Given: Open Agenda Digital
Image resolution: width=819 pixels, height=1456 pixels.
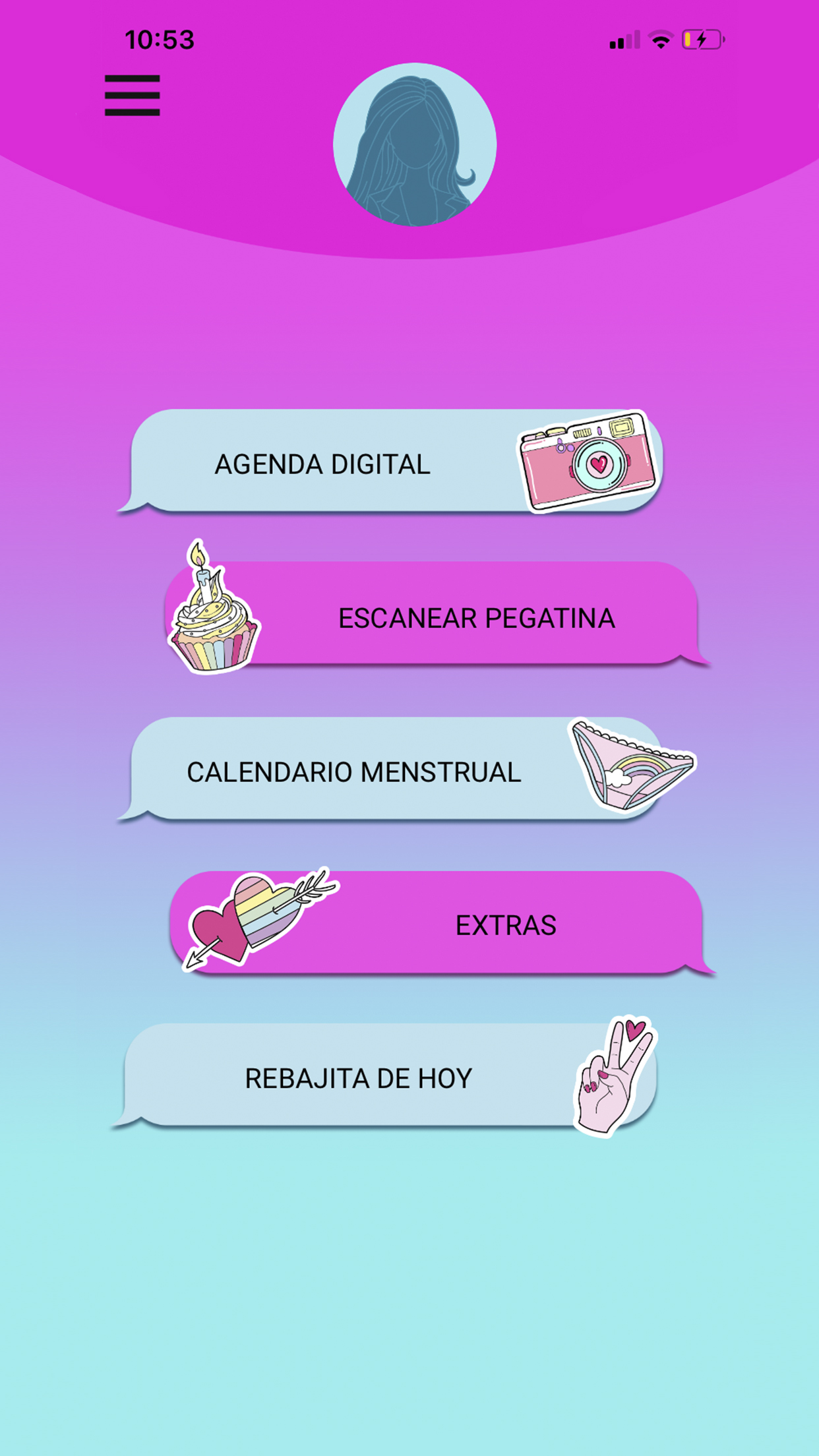Looking at the screenshot, I should [x=389, y=461].
